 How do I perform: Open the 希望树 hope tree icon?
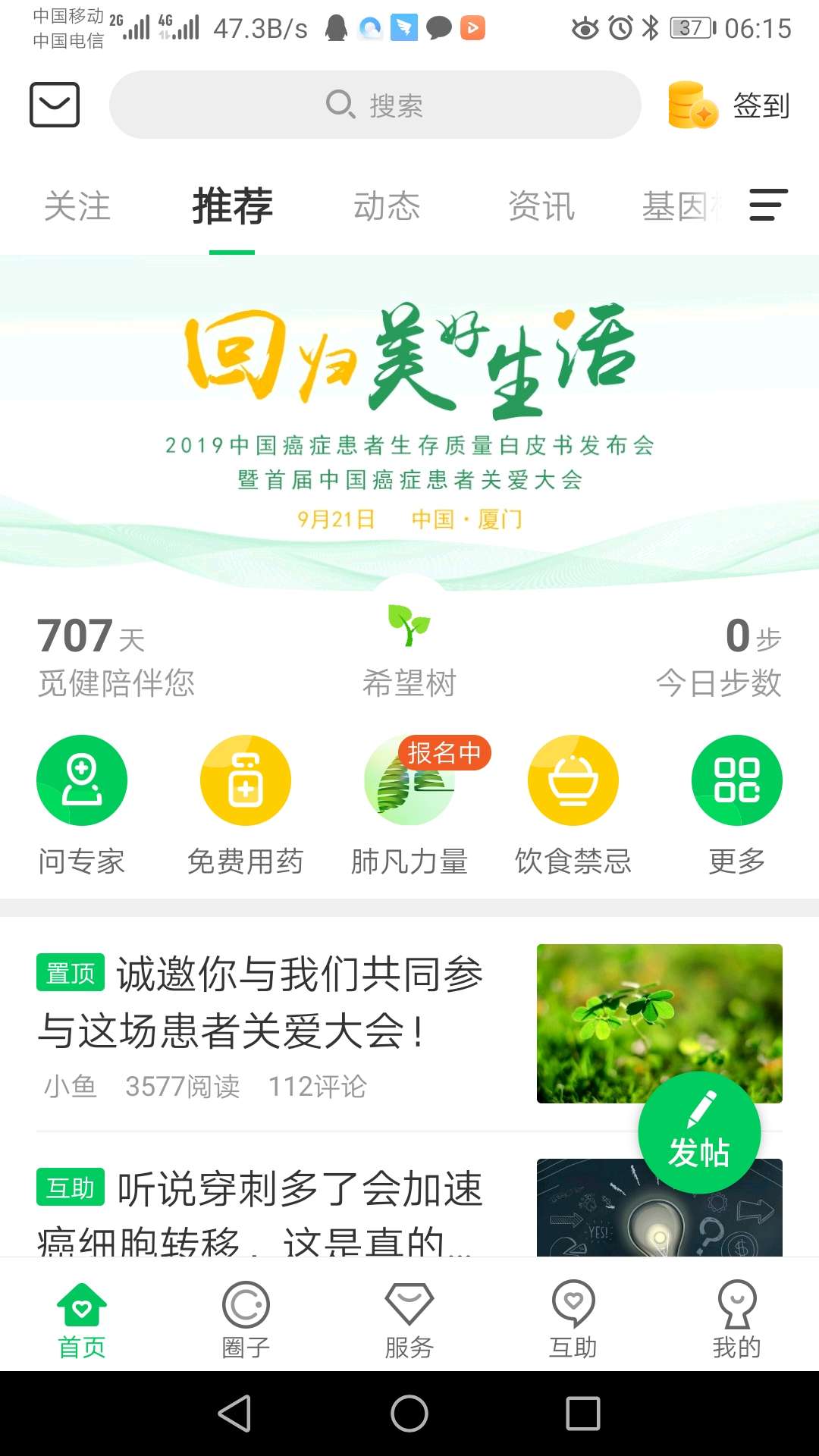tap(409, 629)
